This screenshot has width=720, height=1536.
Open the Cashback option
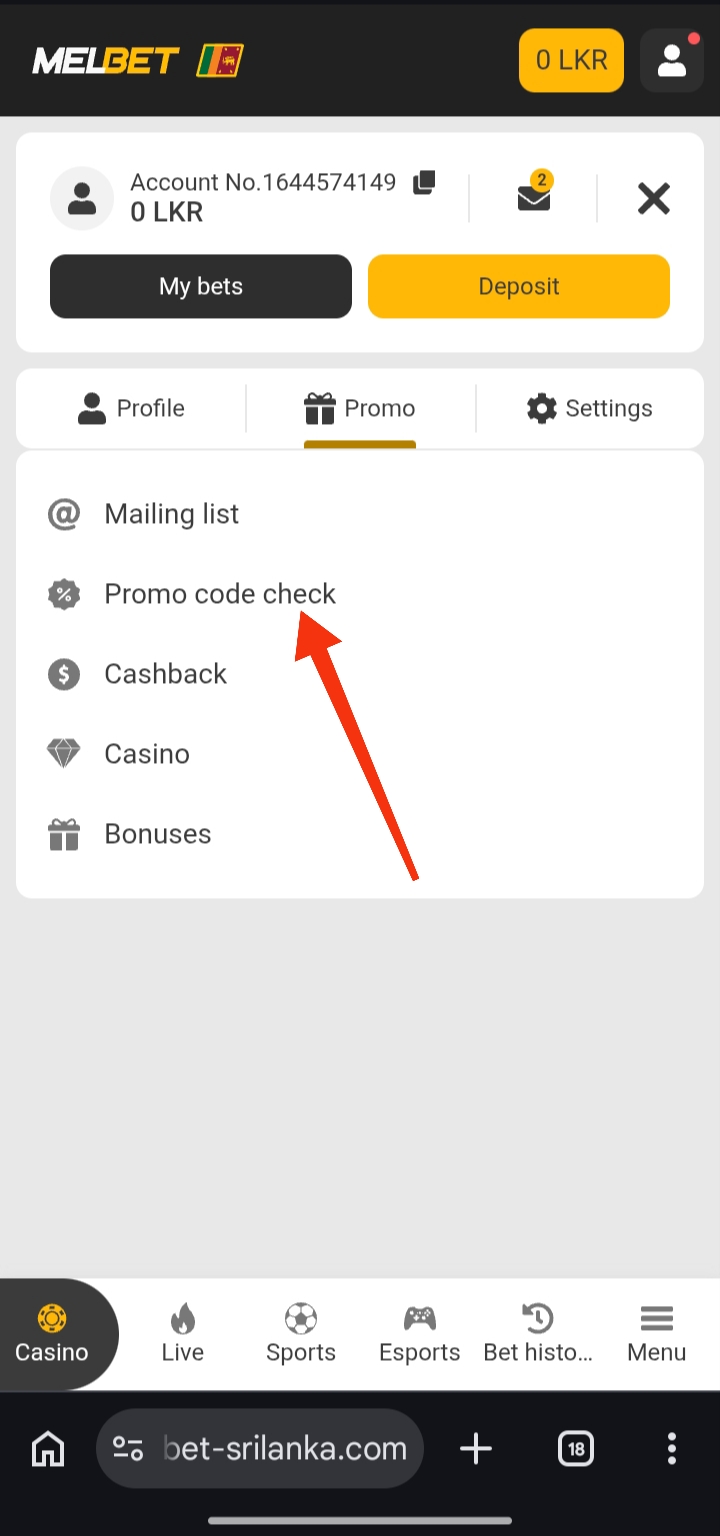pos(165,674)
